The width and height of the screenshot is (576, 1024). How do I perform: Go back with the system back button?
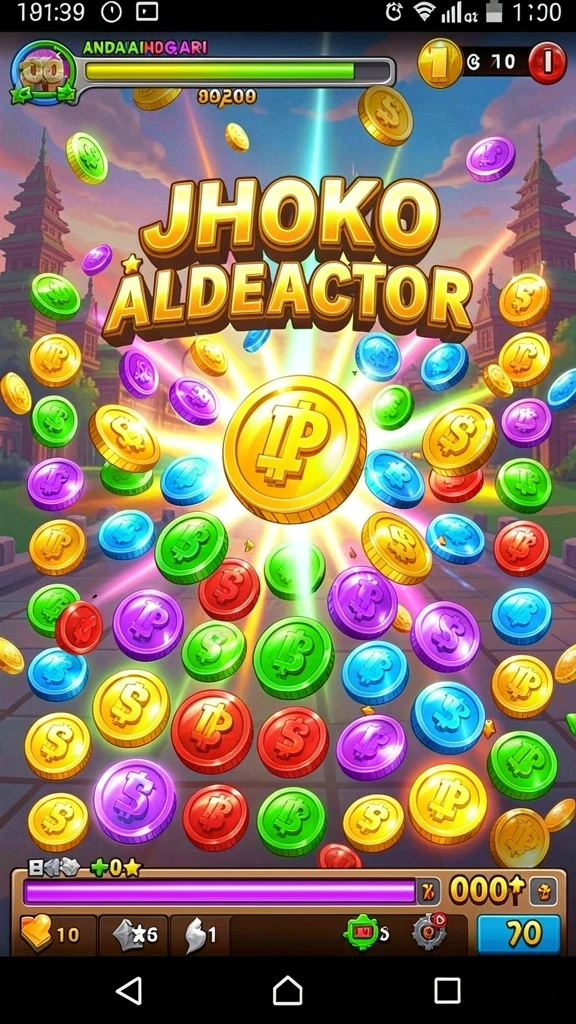pyautogui.click(x=129, y=991)
